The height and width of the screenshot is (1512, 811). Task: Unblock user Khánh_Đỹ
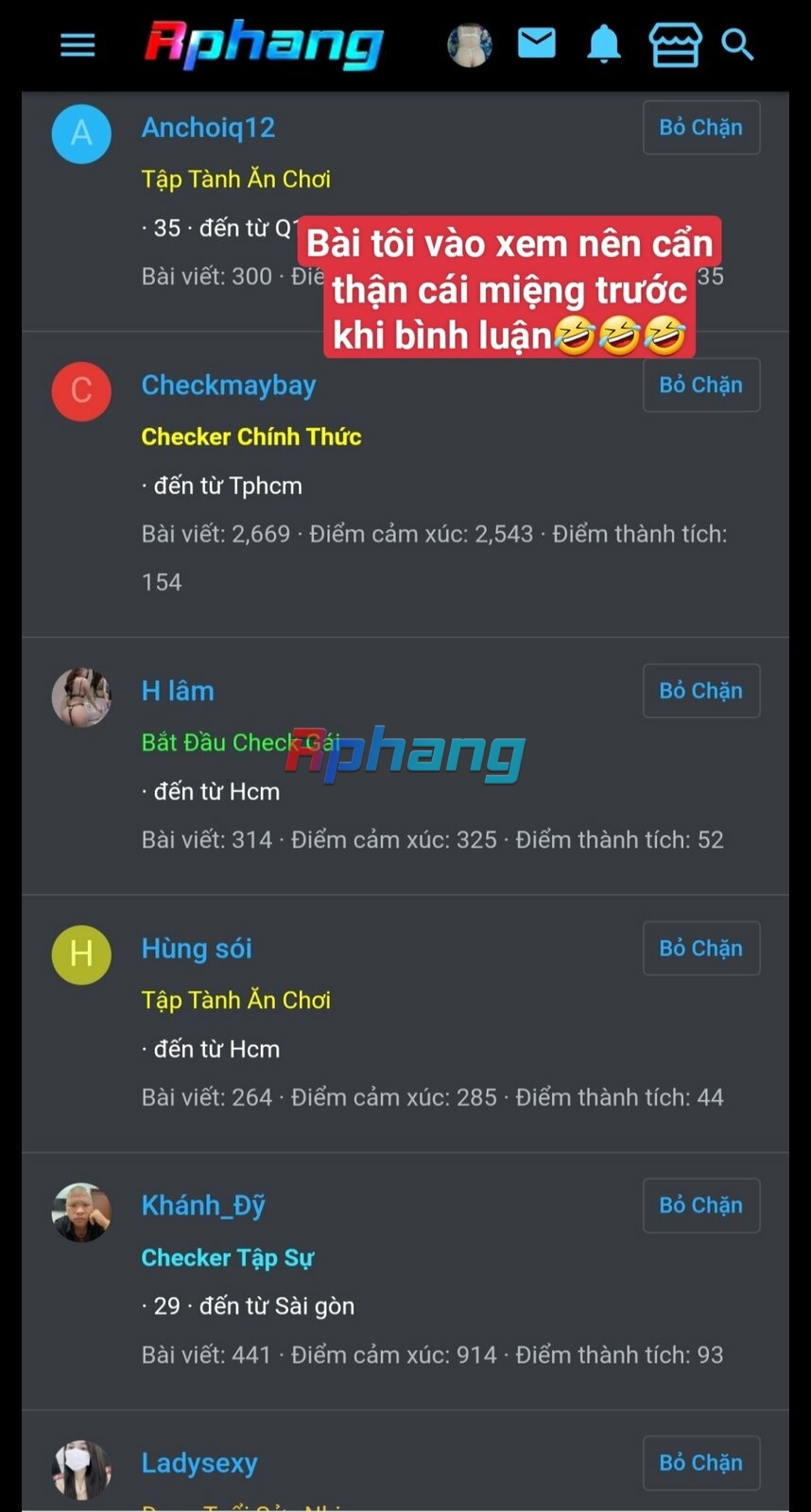point(701,1205)
